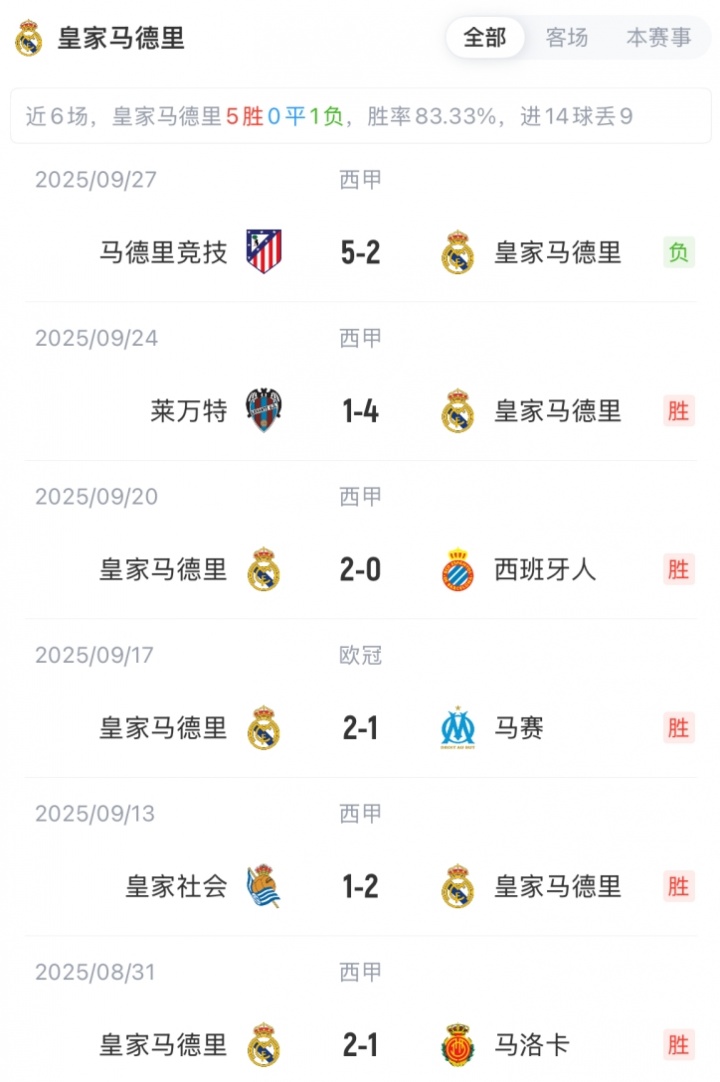Open the 皇家马德里 2-1 马洛卡 match
Viewport: 720px width, 1082px height.
360,1045
